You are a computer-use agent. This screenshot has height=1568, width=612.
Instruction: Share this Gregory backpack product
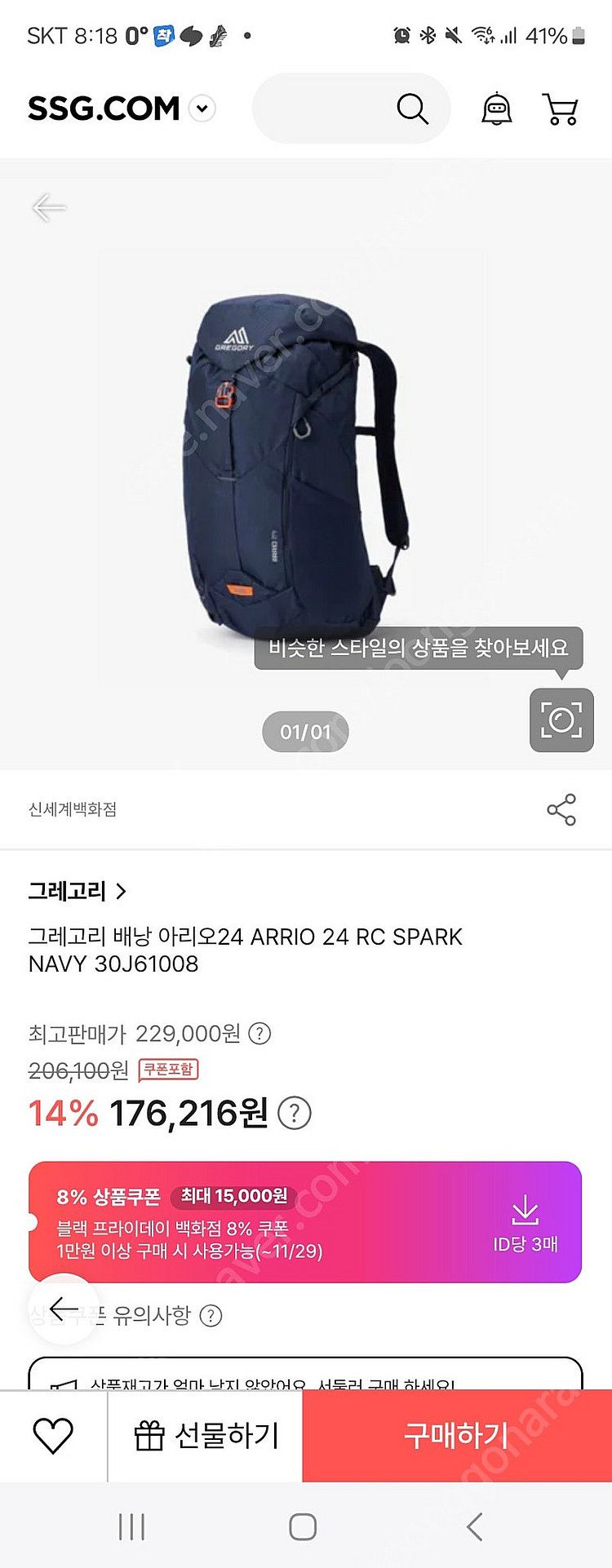click(x=561, y=809)
